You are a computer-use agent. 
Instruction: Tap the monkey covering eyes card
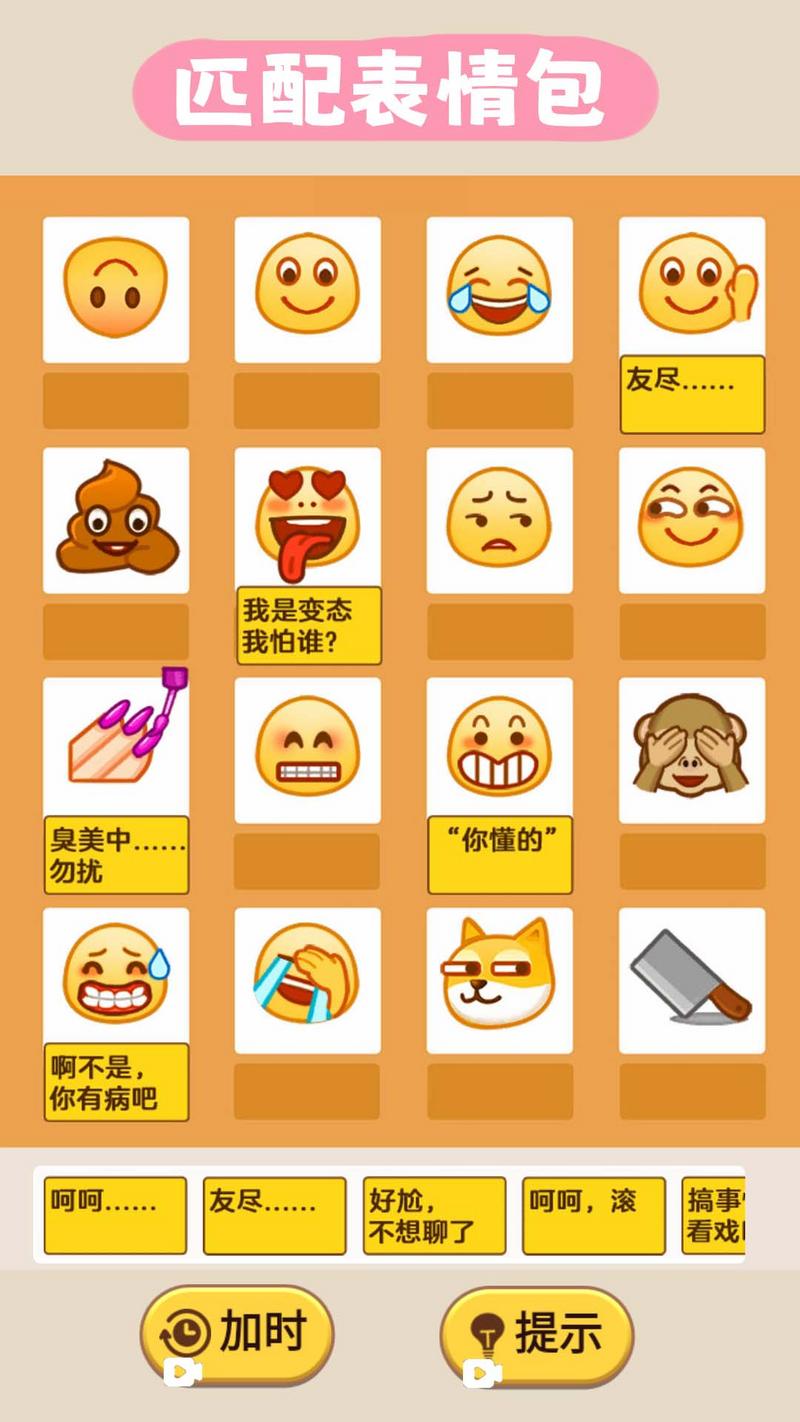[x=691, y=750]
